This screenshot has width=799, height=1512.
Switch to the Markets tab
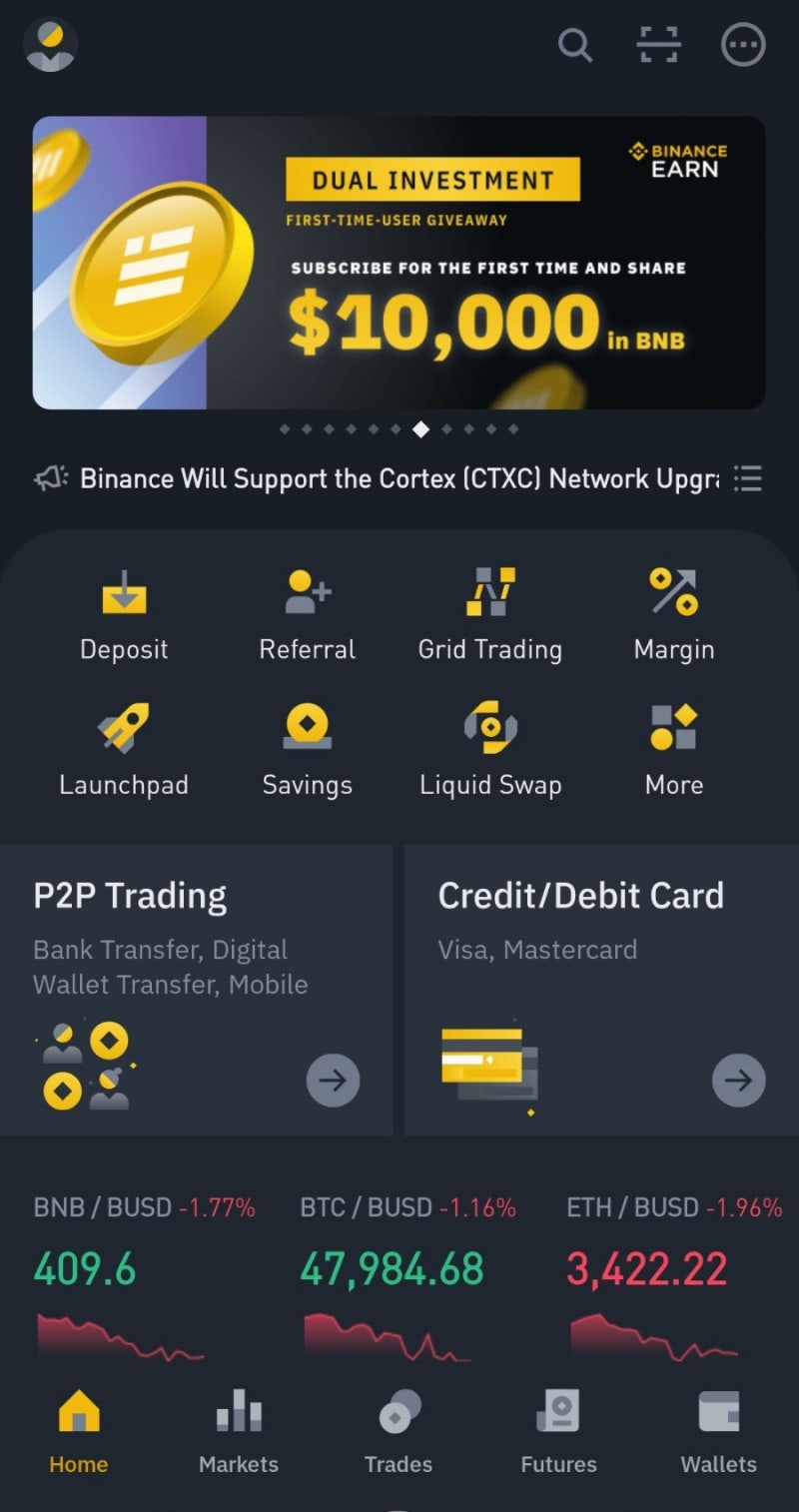[x=239, y=1432]
